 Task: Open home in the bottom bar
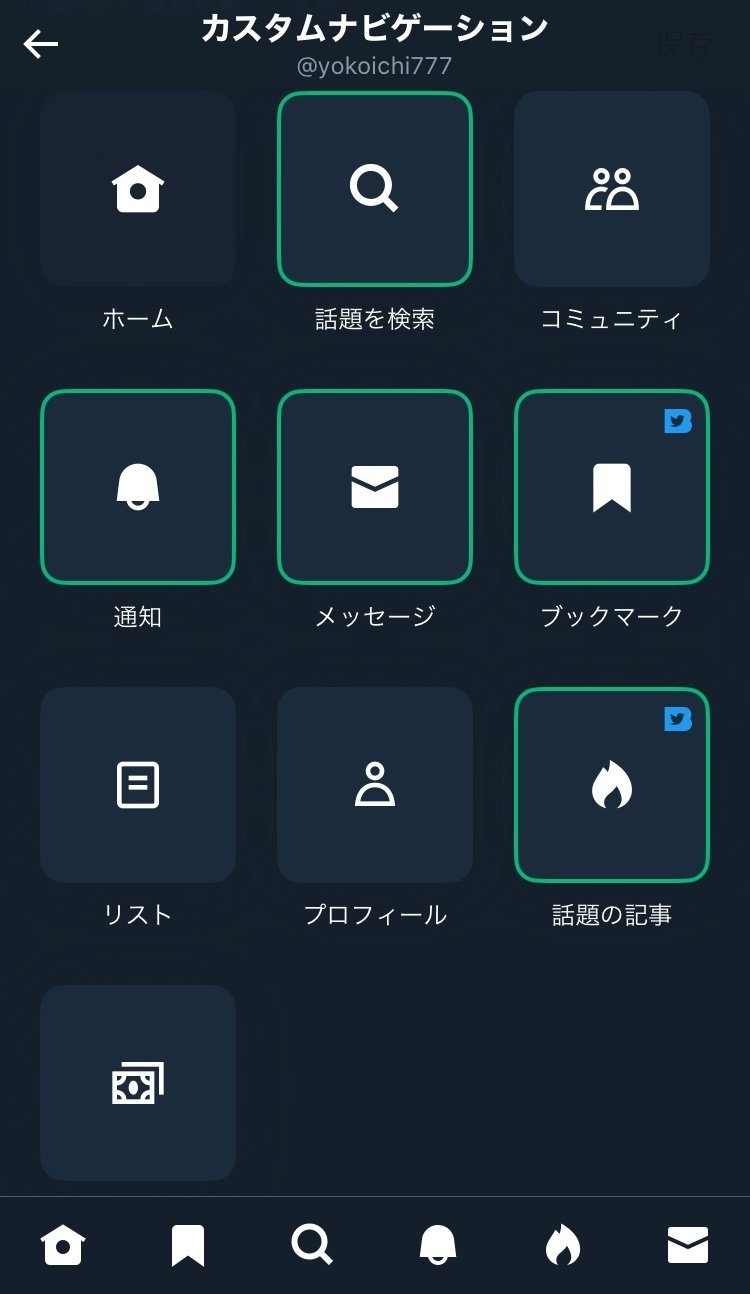(63, 1246)
